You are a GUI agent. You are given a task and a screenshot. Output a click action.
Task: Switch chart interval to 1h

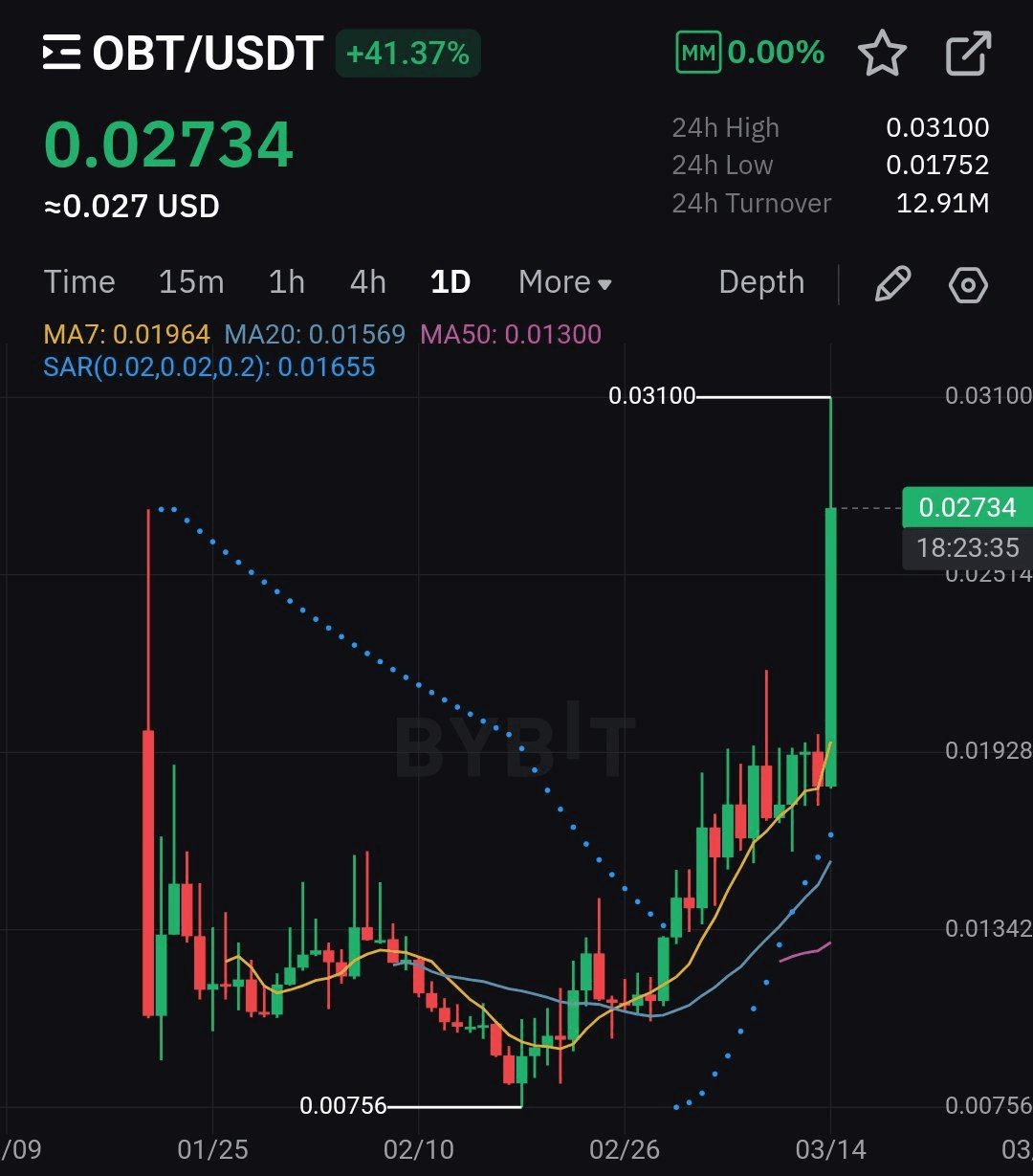point(286,282)
